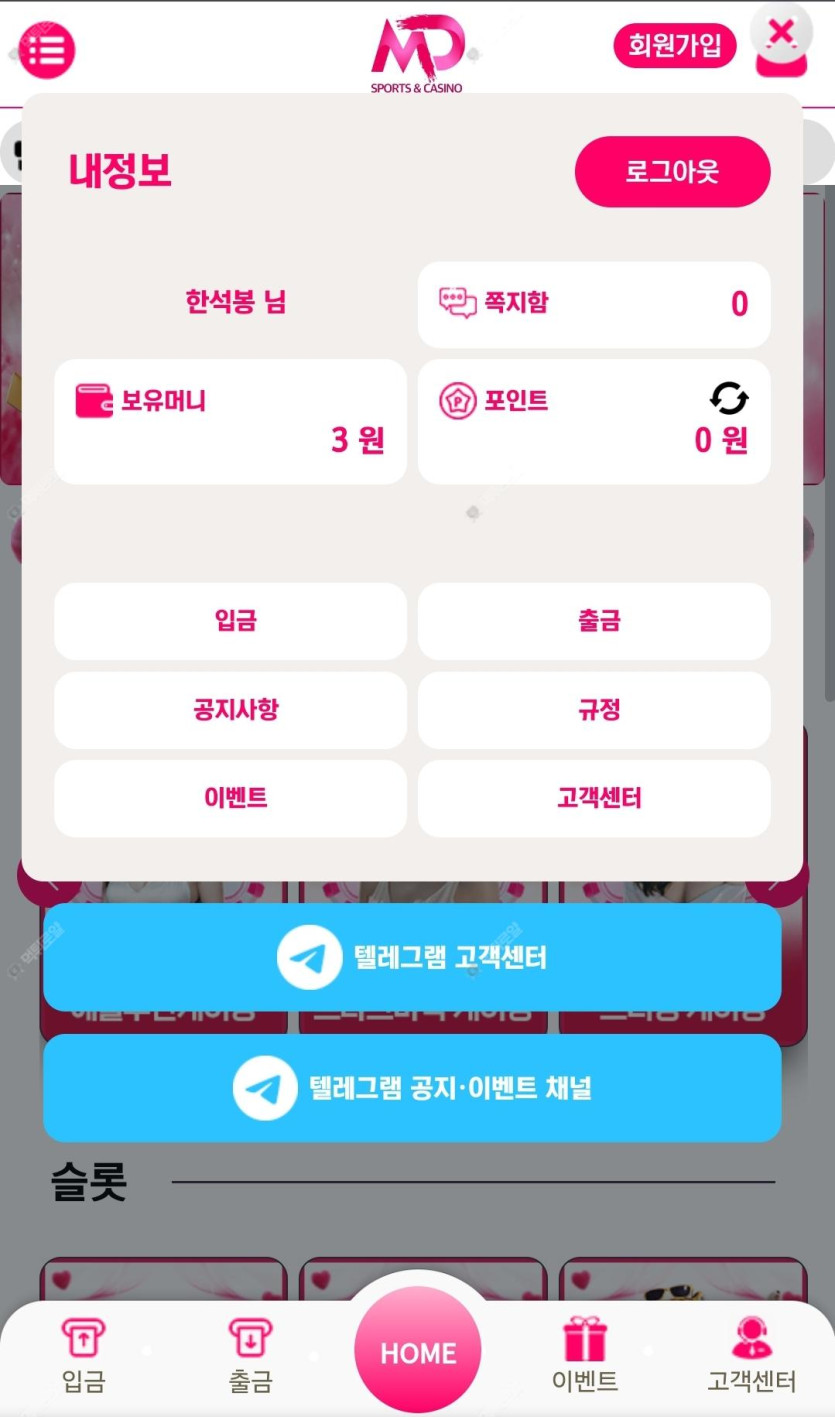Open the 쪽지함 message box
This screenshot has width=835, height=1417.
pos(593,304)
